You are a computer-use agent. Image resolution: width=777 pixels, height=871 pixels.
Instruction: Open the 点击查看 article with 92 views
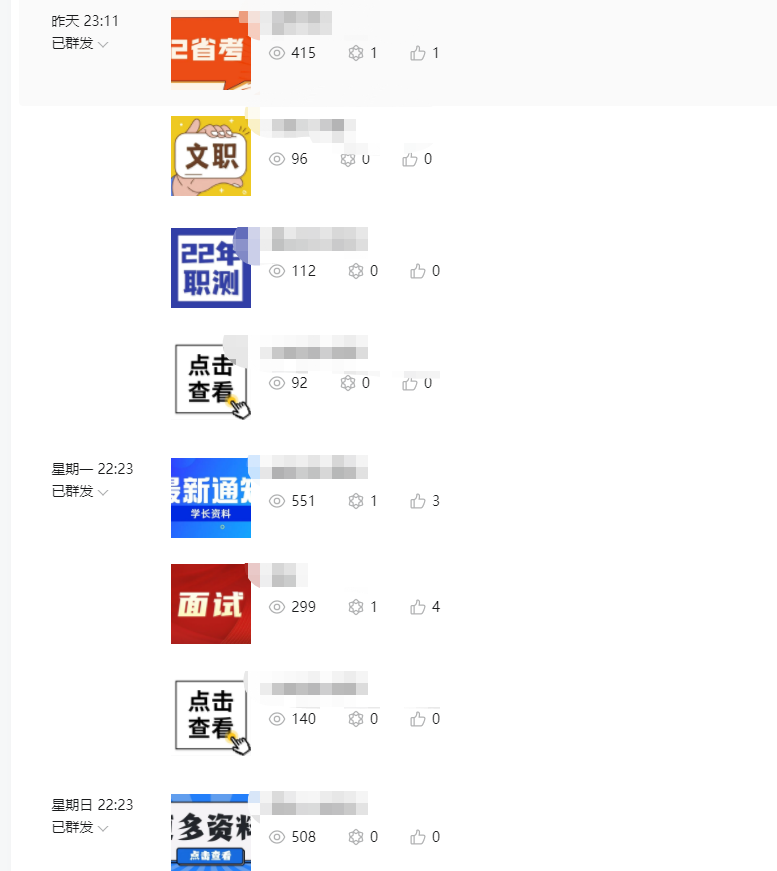tap(210, 380)
